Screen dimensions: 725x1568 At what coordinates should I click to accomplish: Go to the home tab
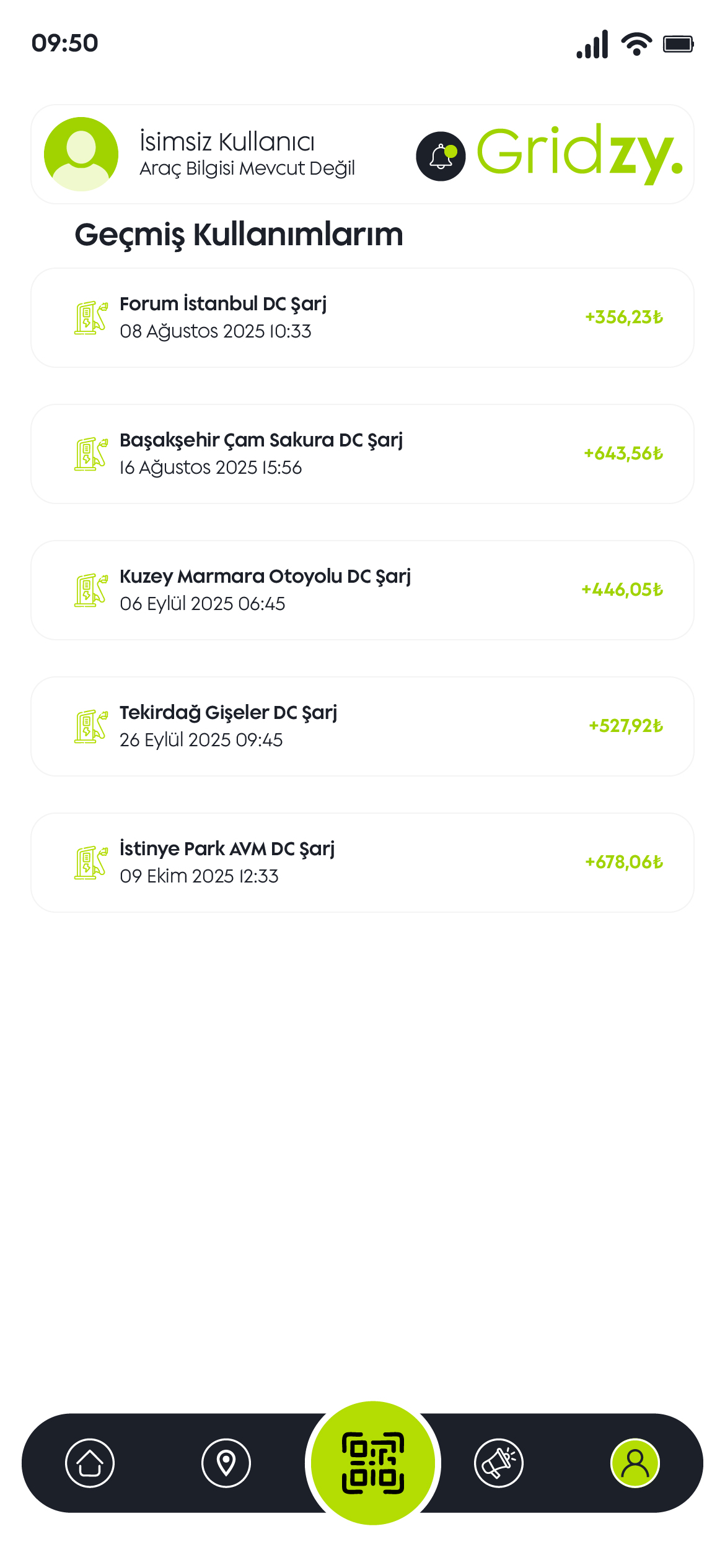(90, 1463)
